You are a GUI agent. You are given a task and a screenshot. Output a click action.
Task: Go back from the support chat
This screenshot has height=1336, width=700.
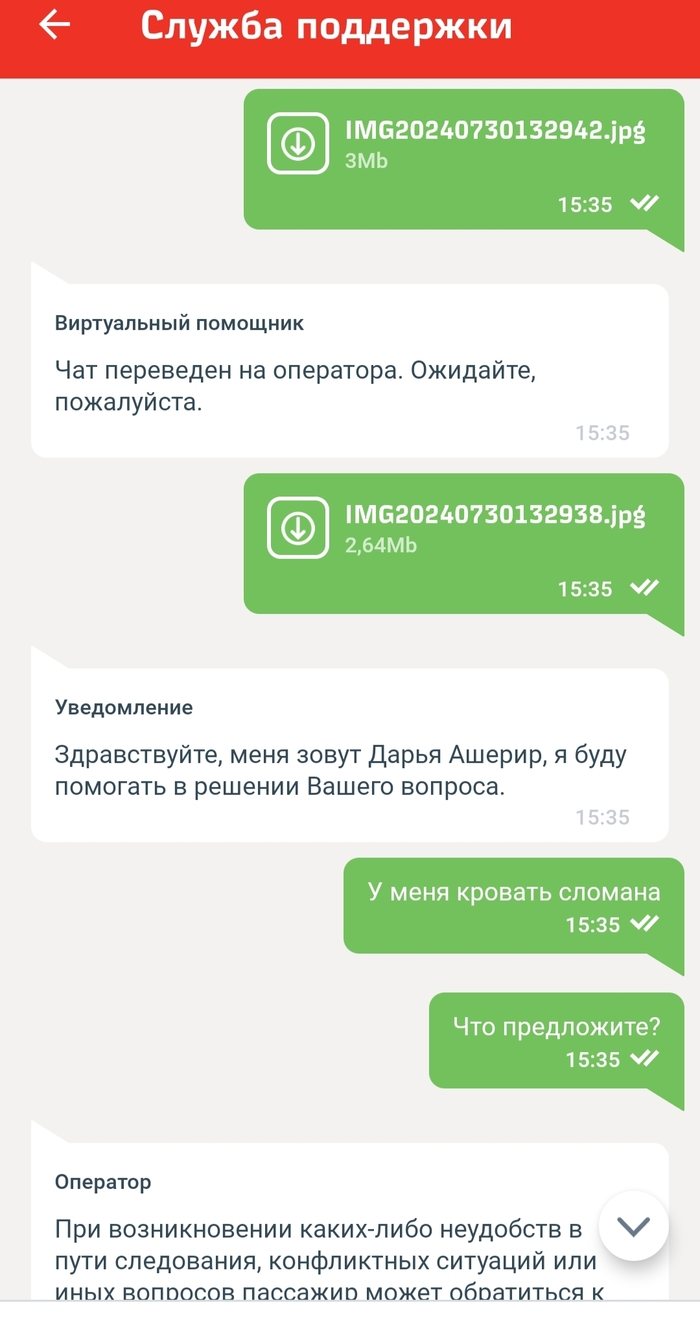55,27
